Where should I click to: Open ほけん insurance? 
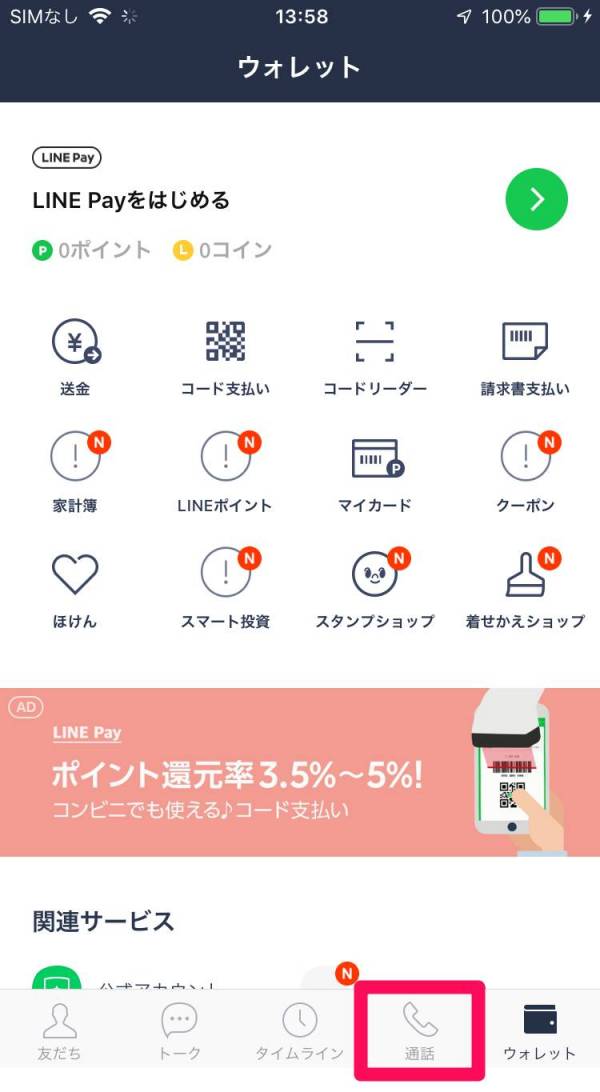pos(75,588)
